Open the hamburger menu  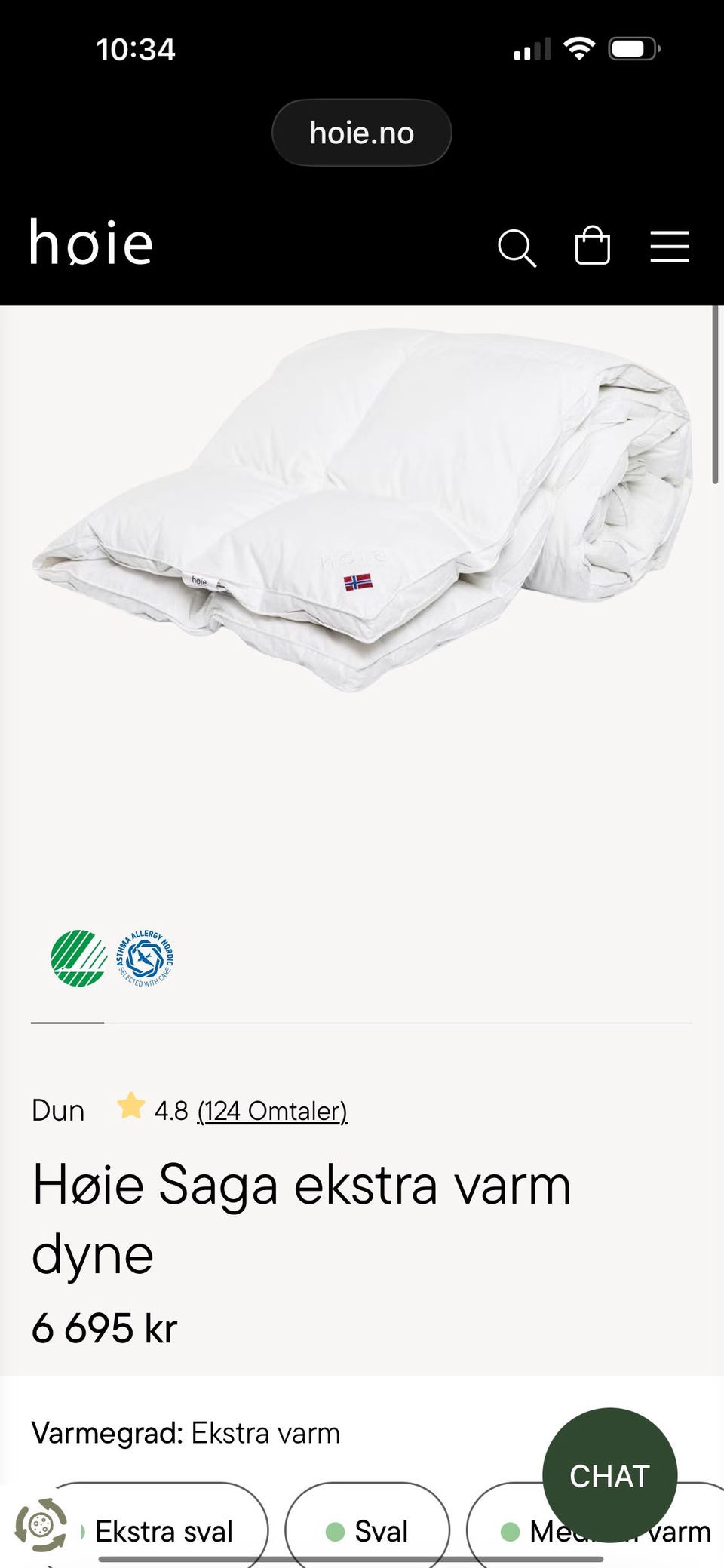pos(670,247)
